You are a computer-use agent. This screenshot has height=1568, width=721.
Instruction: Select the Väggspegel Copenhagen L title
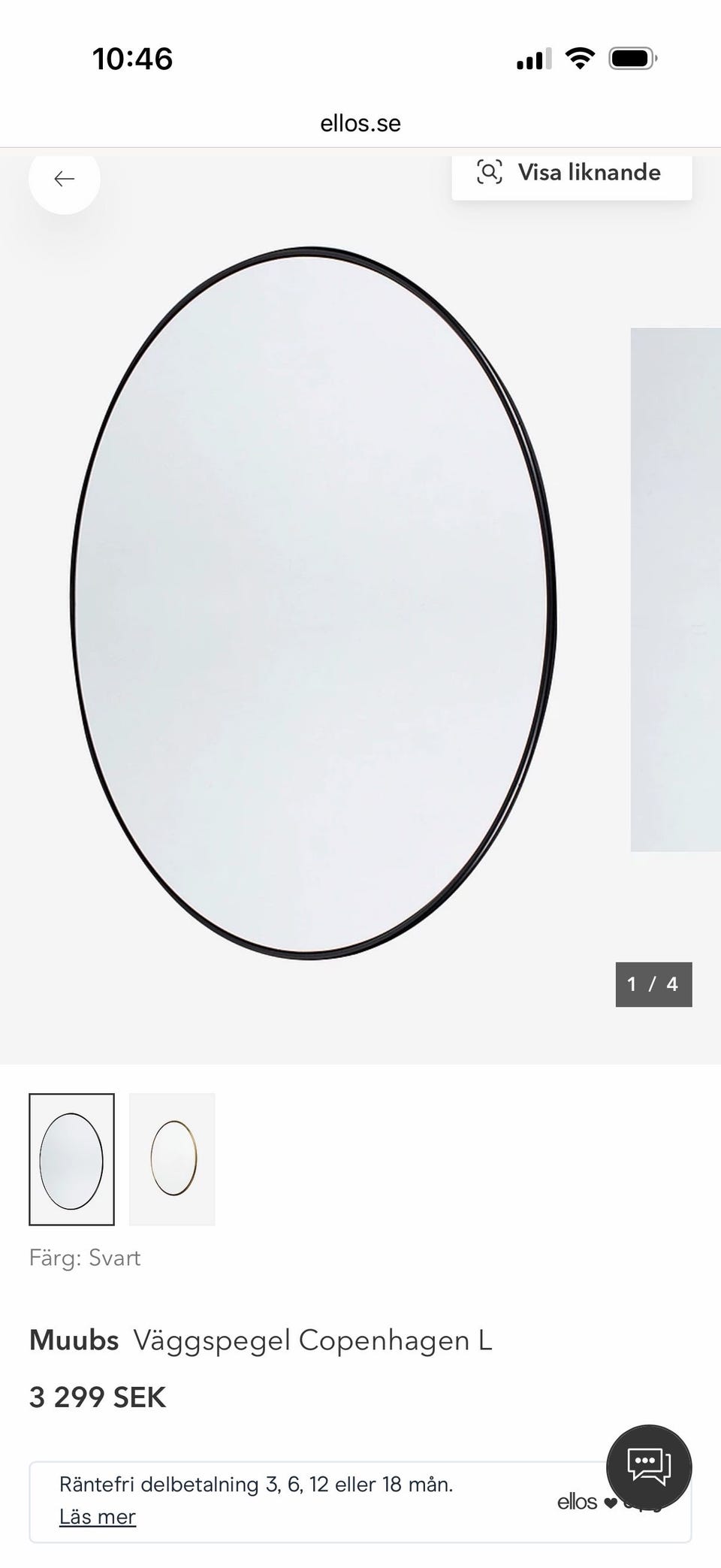pyautogui.click(x=313, y=1340)
